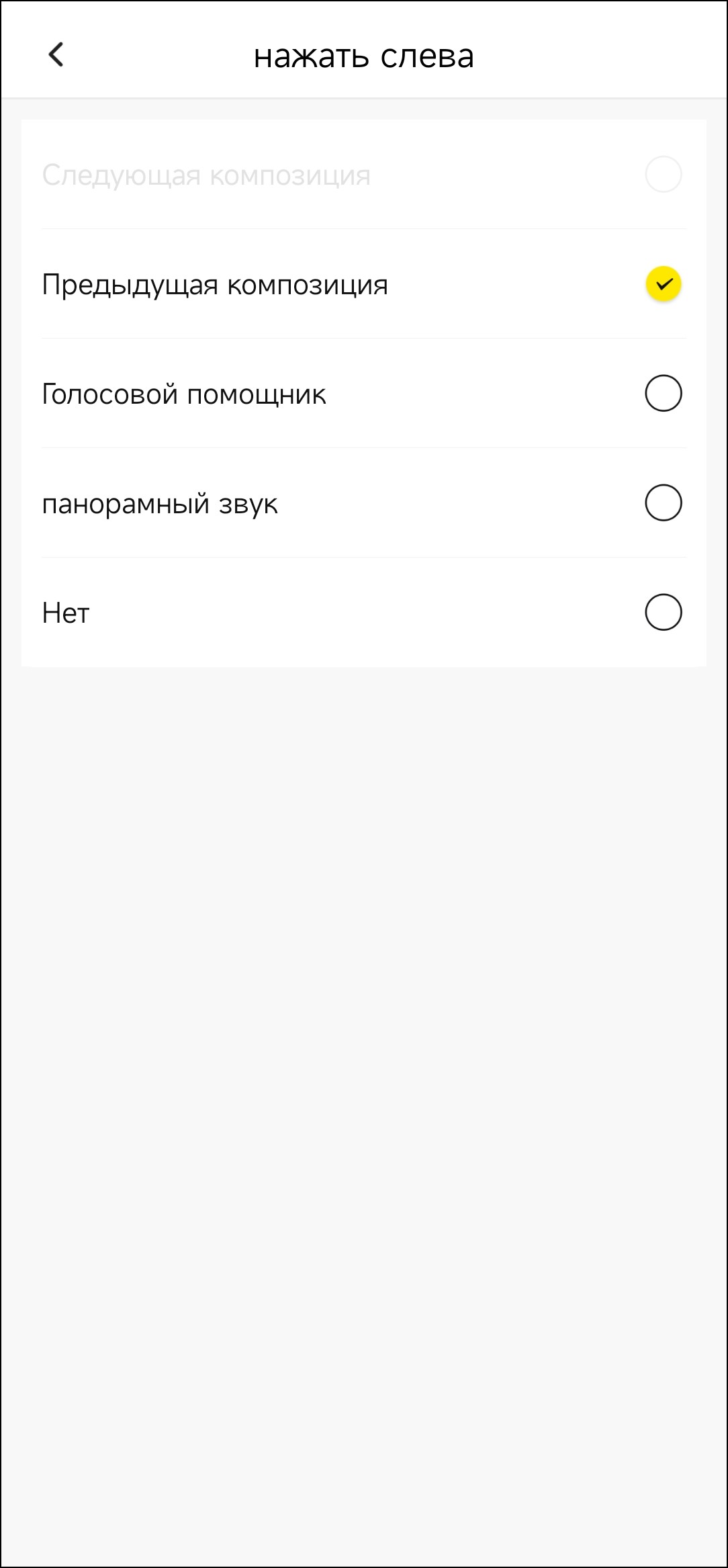Select панорамный звук option
The height and width of the screenshot is (1568, 728).
(363, 503)
